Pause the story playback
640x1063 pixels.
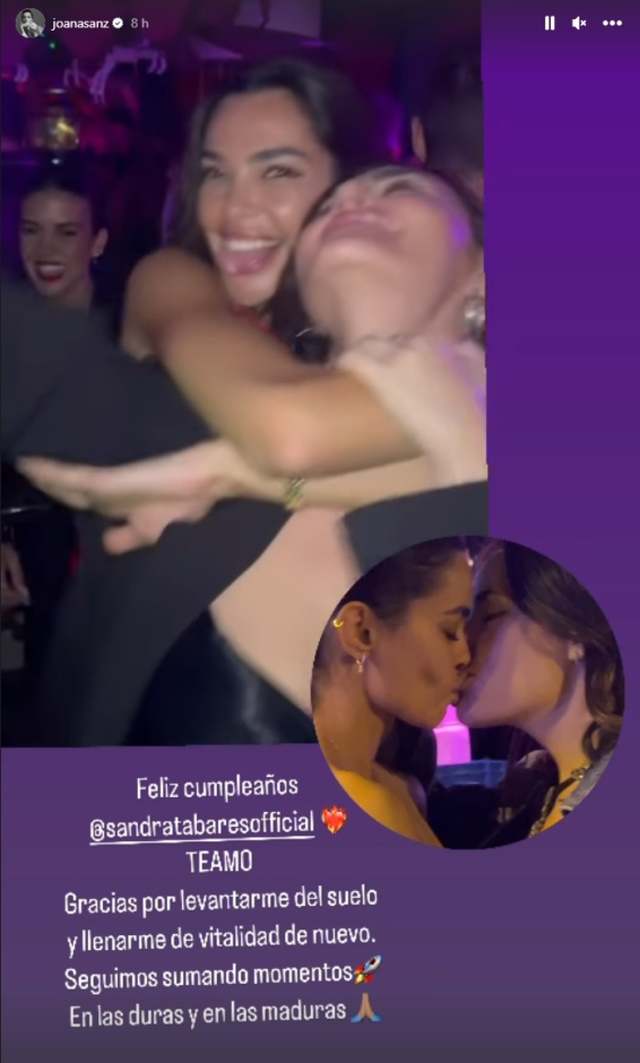(x=550, y=23)
